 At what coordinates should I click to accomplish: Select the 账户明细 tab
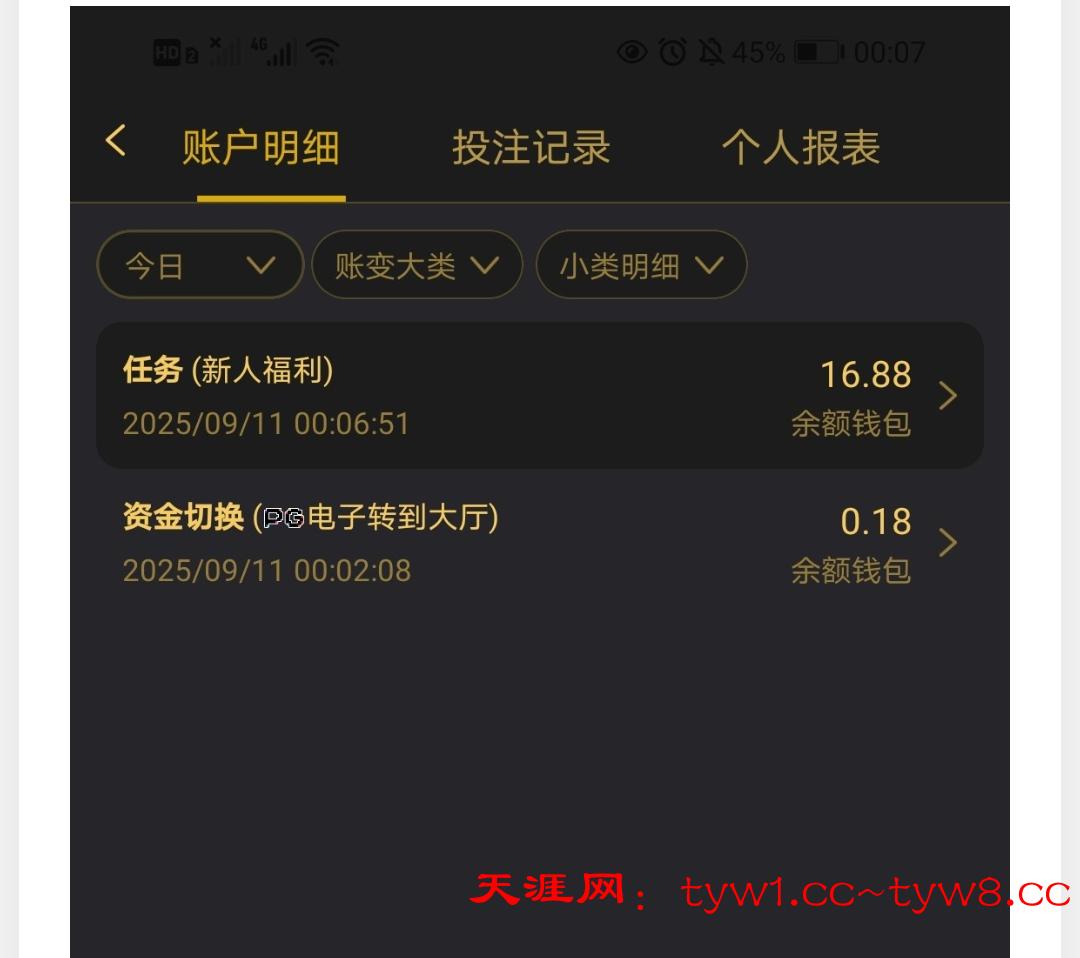click(x=261, y=148)
